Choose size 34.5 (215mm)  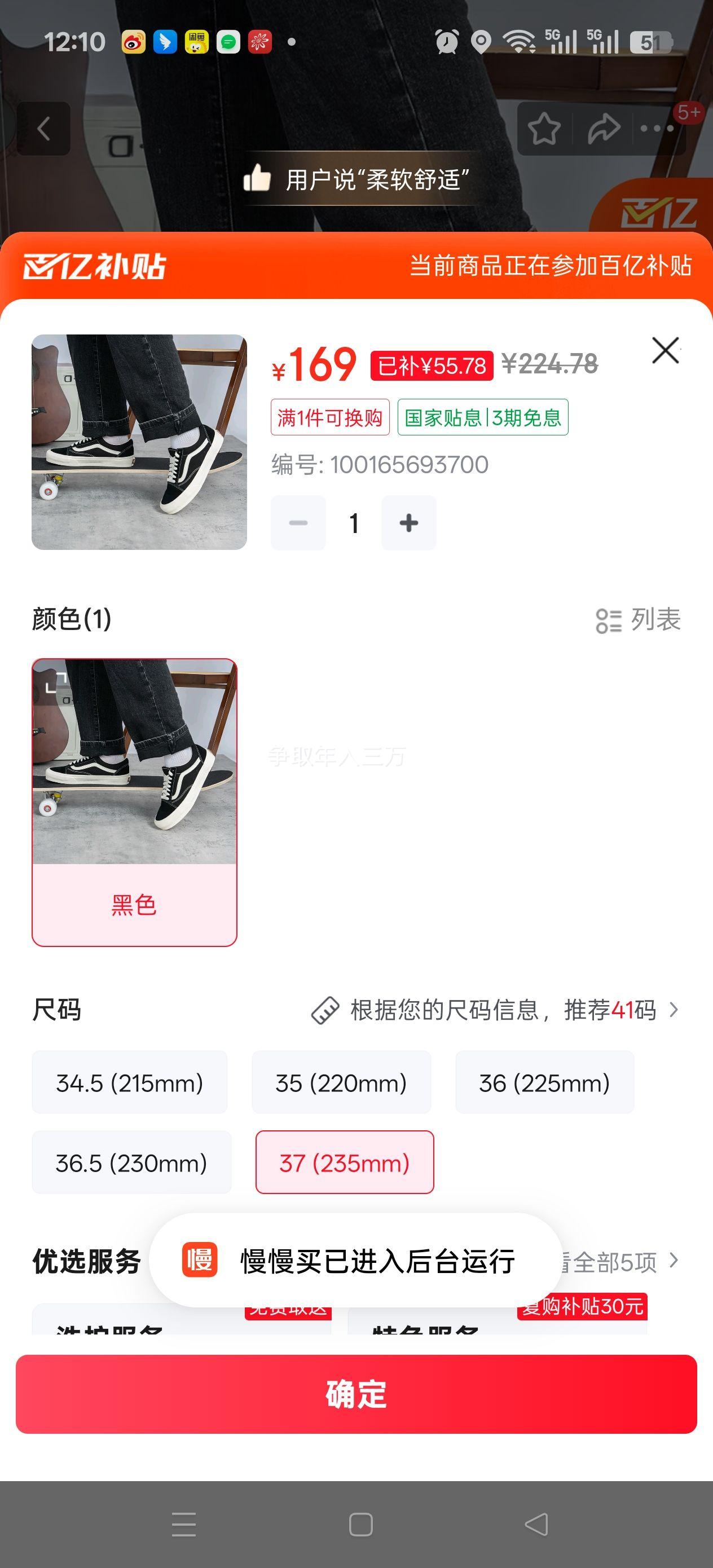130,1083
